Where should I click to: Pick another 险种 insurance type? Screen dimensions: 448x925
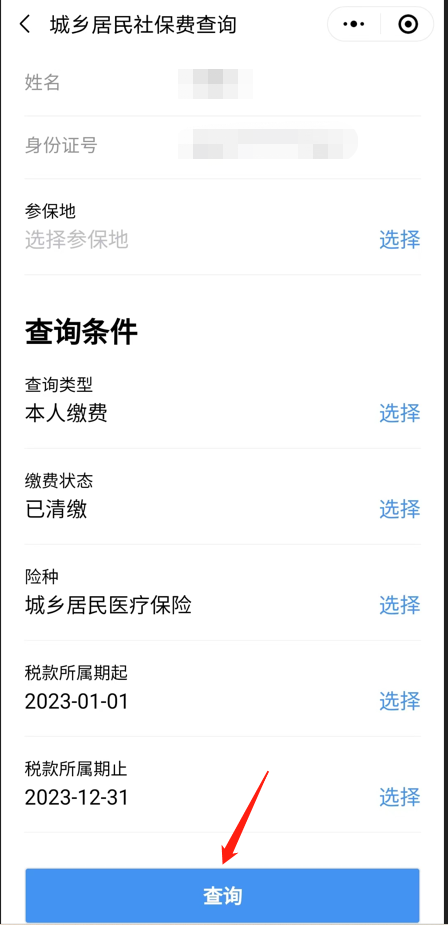click(x=400, y=605)
